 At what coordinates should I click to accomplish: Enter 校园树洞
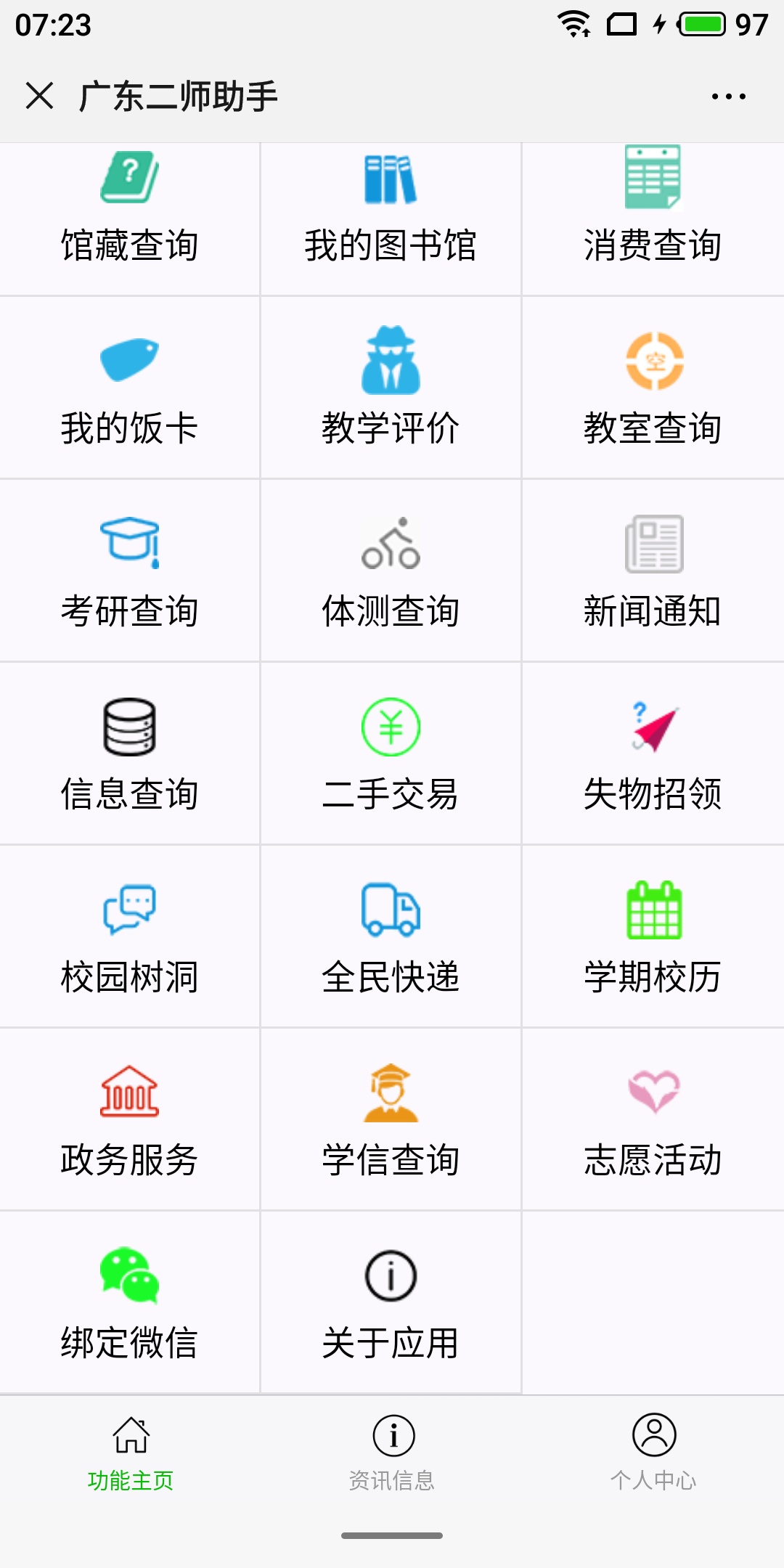coord(130,937)
